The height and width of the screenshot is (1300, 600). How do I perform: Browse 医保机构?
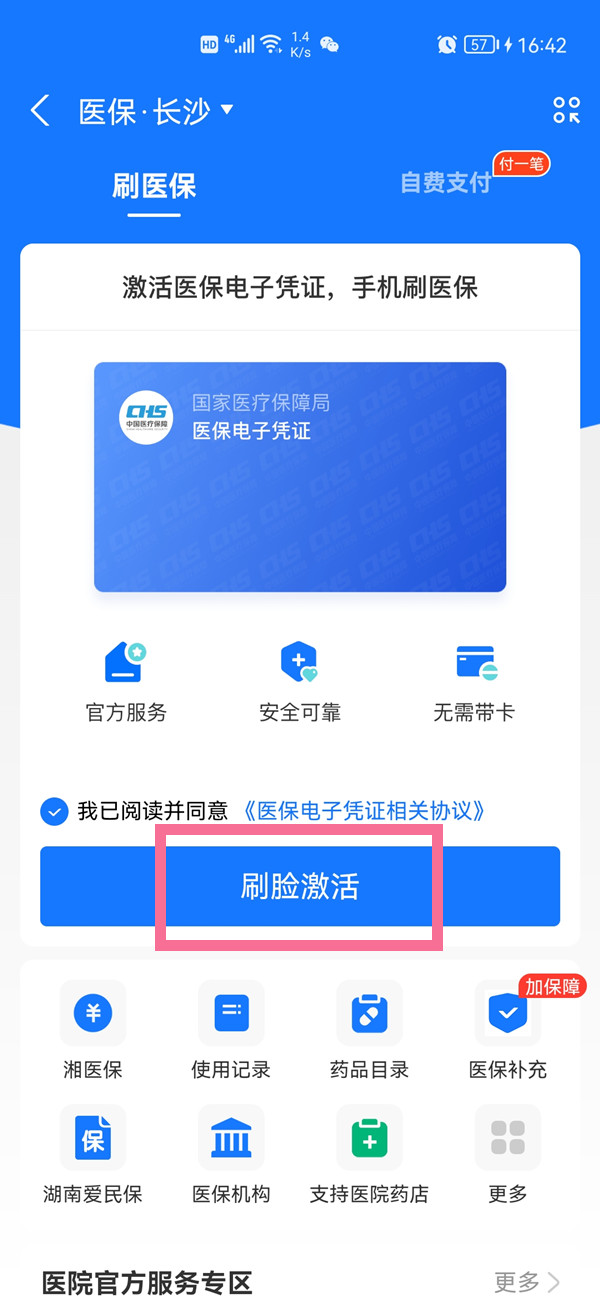pos(231,1154)
